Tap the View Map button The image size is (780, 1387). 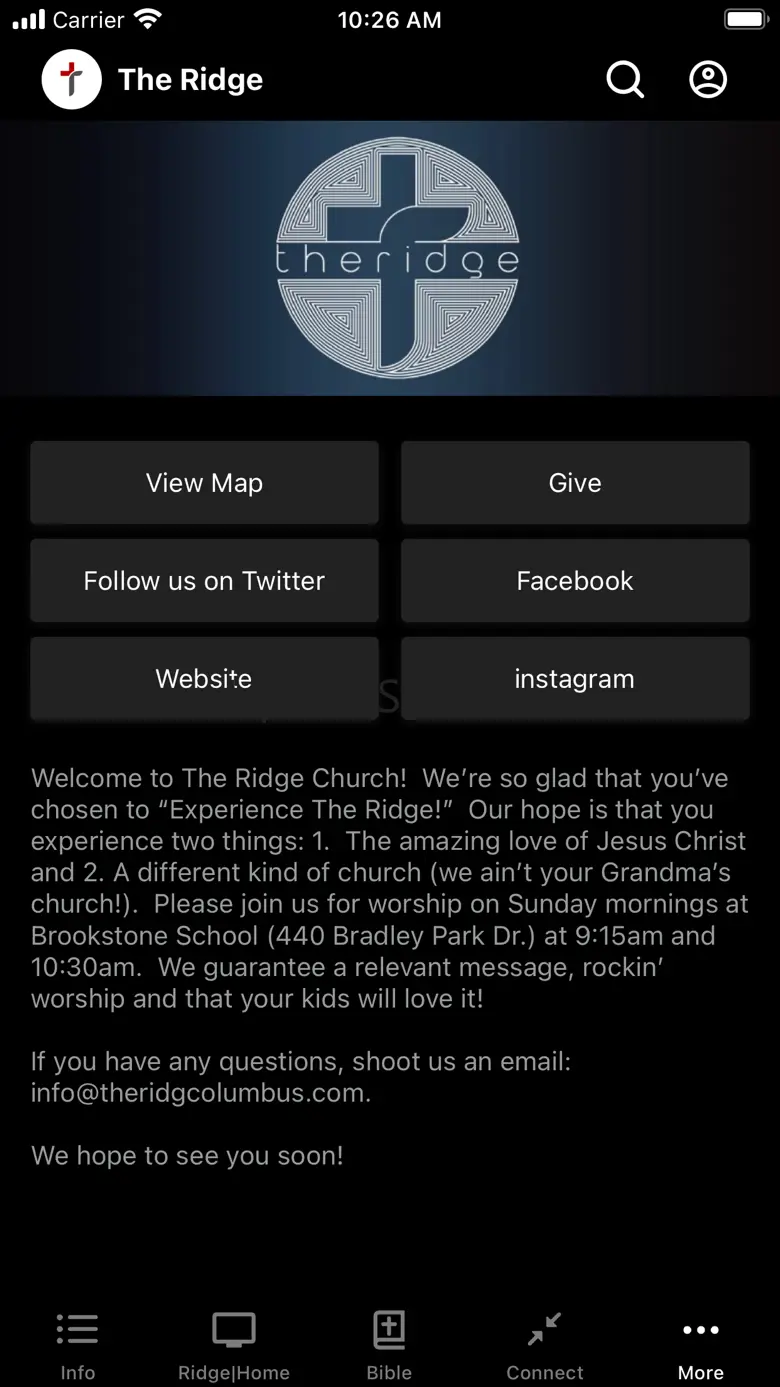(204, 483)
